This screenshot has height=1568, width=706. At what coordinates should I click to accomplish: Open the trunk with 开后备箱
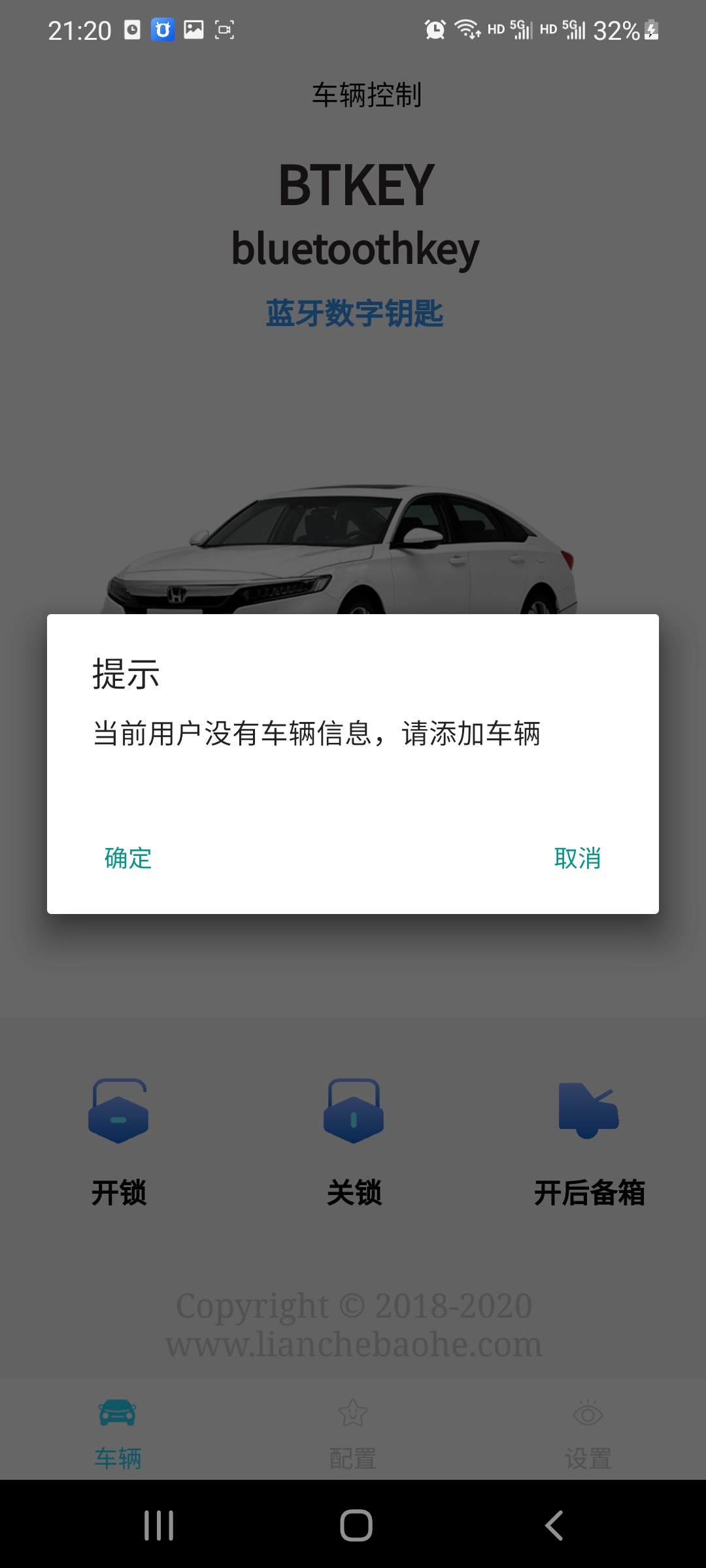pos(589,1140)
